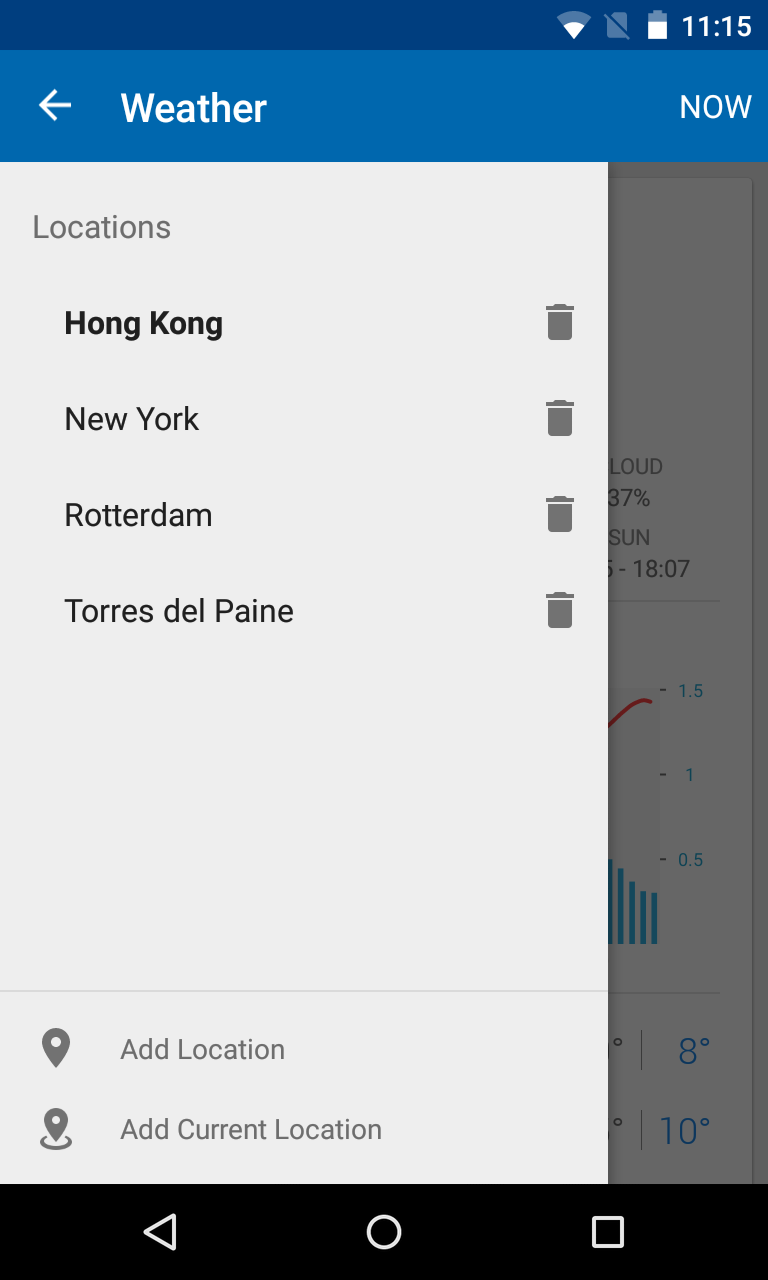Remove Torres del Paine via trash icon

tap(560, 610)
